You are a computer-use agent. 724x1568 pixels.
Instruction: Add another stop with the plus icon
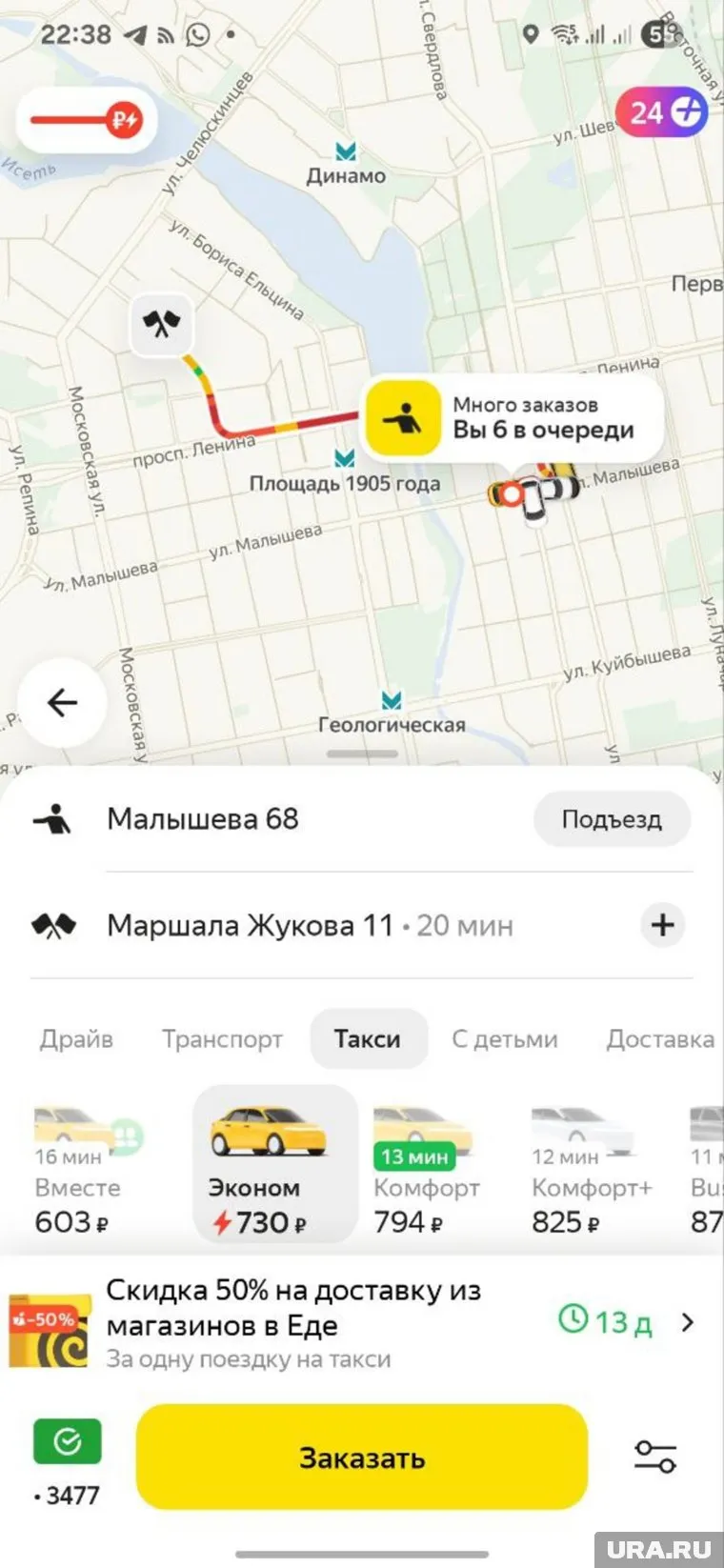point(662,924)
